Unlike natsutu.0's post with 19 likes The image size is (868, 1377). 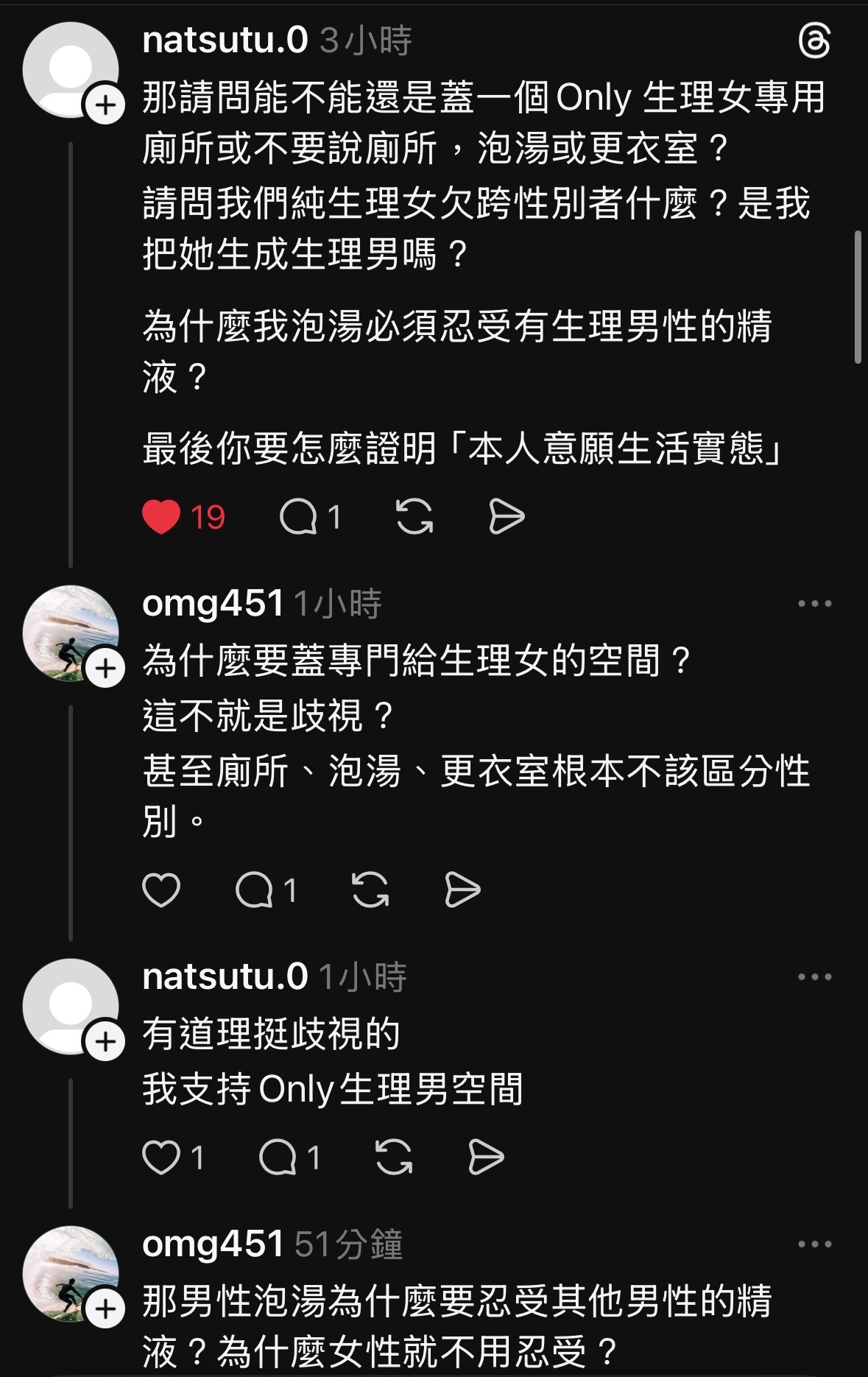(x=161, y=517)
